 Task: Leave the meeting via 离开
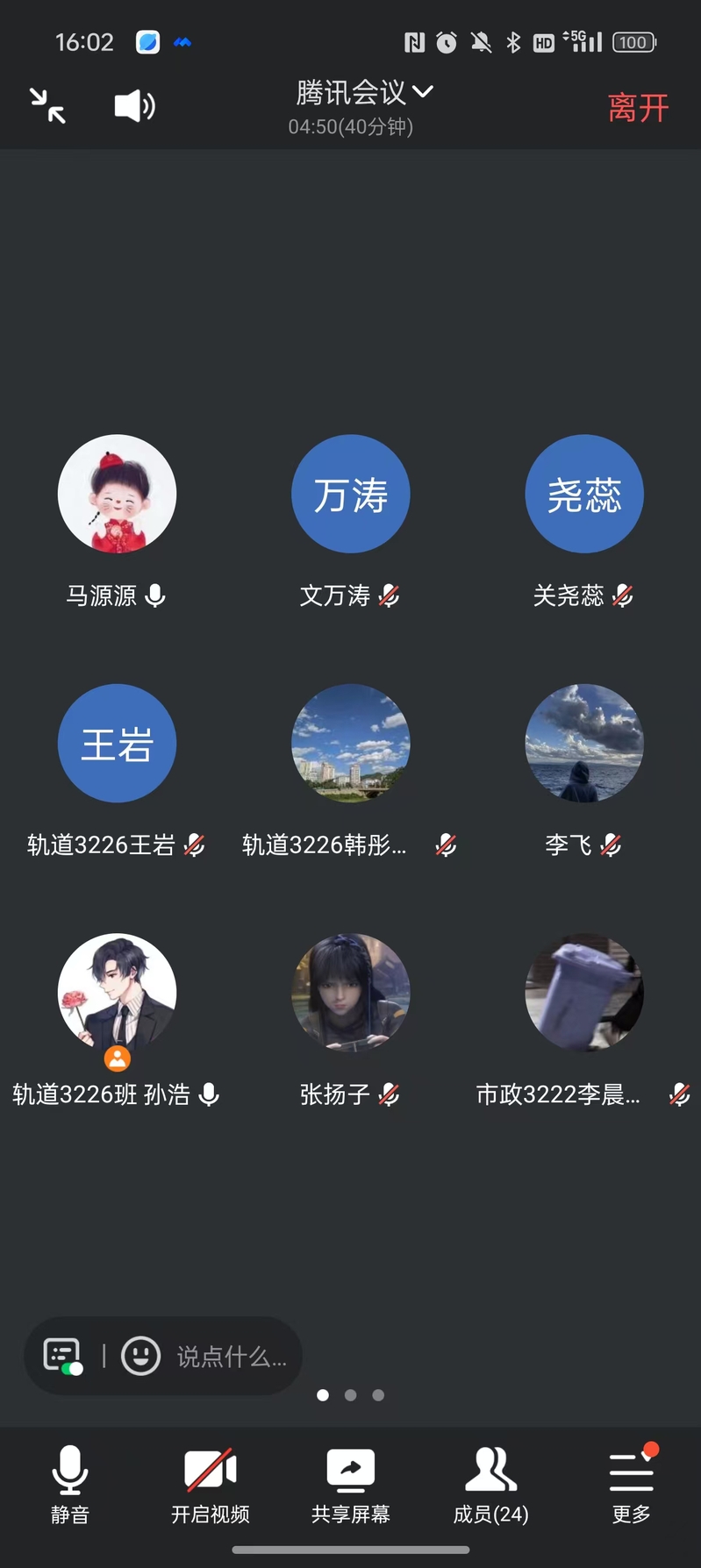[x=638, y=108]
